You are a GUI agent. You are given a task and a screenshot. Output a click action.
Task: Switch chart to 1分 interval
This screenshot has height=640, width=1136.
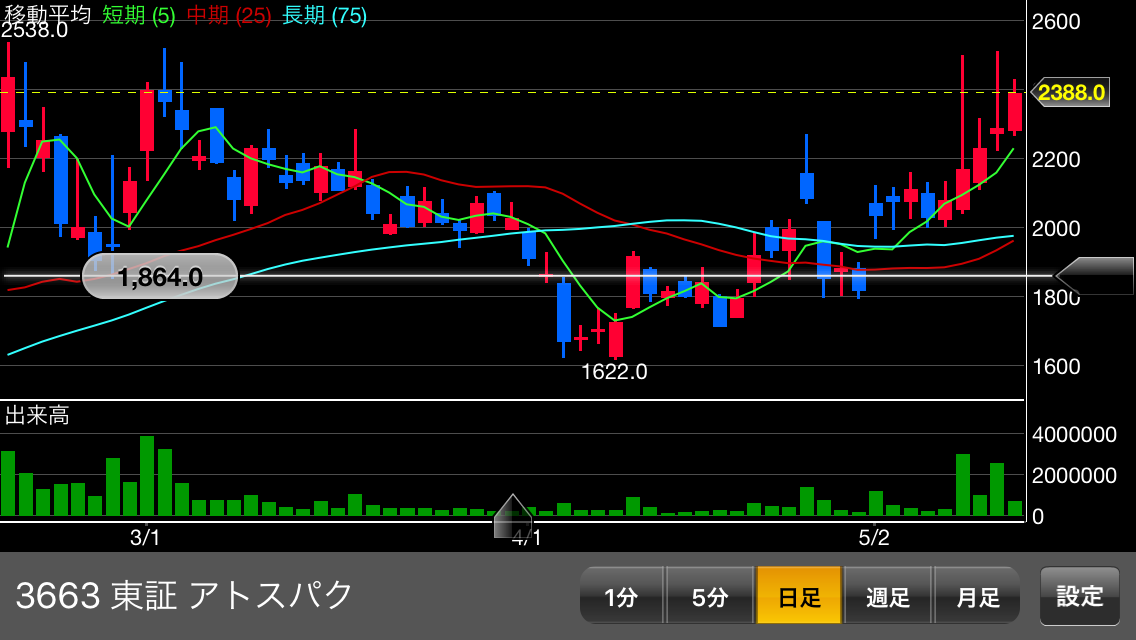coord(621,597)
